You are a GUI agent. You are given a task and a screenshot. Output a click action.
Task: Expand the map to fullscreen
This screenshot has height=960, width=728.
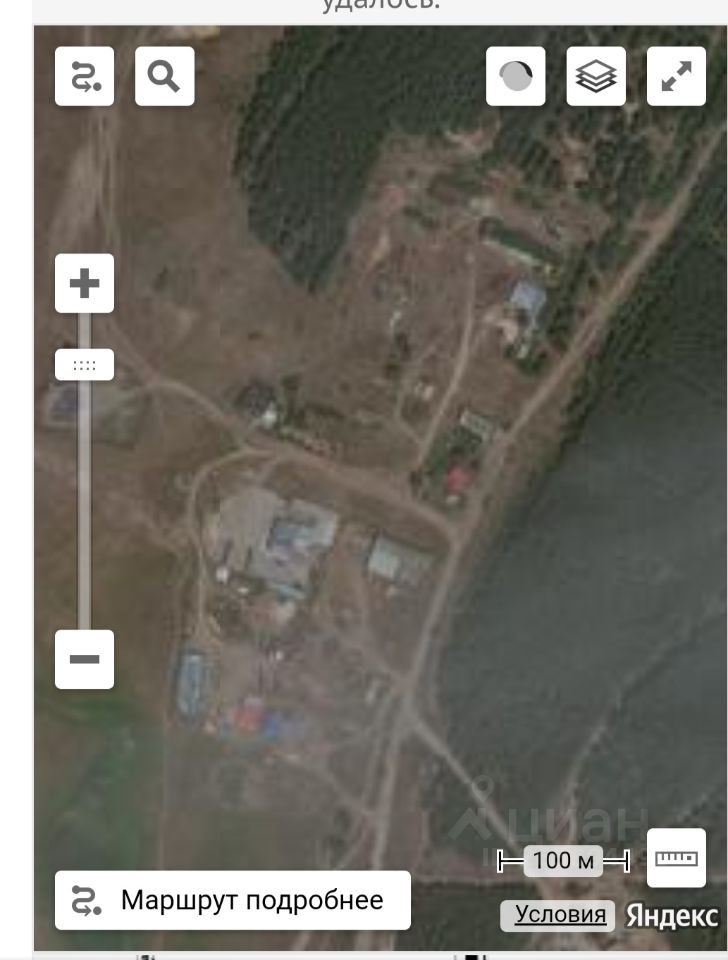[677, 76]
